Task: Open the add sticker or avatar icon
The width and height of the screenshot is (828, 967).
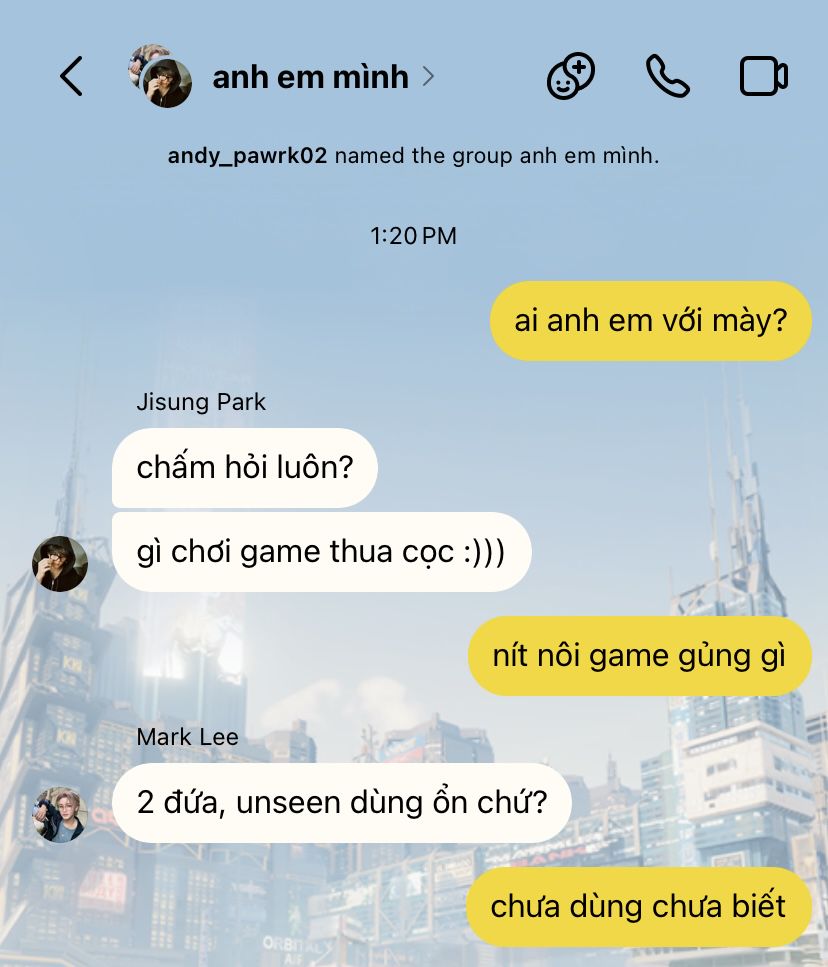Action: [x=571, y=76]
